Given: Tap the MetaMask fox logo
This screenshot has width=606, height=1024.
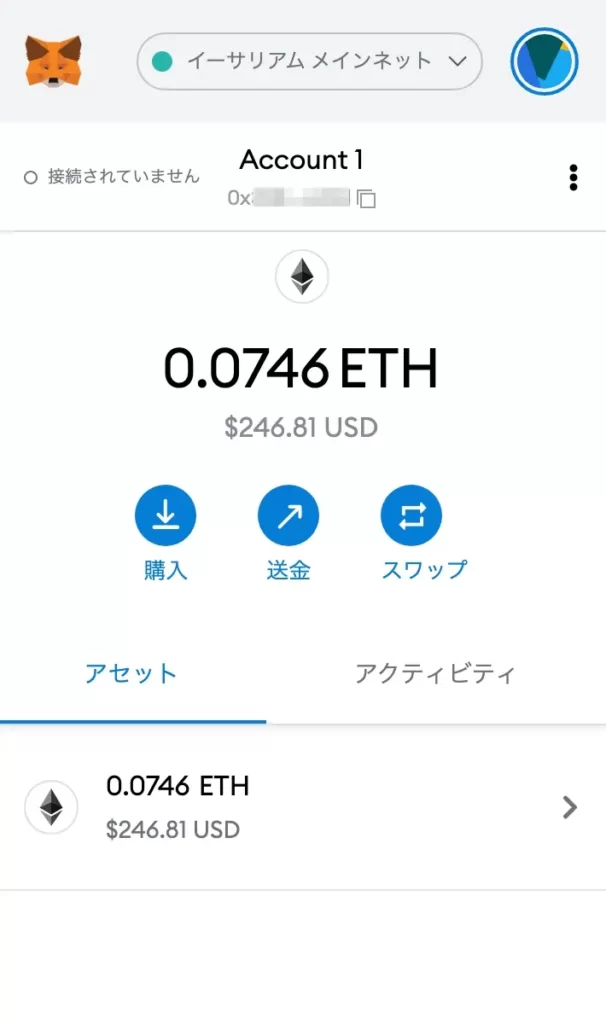Looking at the screenshot, I should (54, 61).
